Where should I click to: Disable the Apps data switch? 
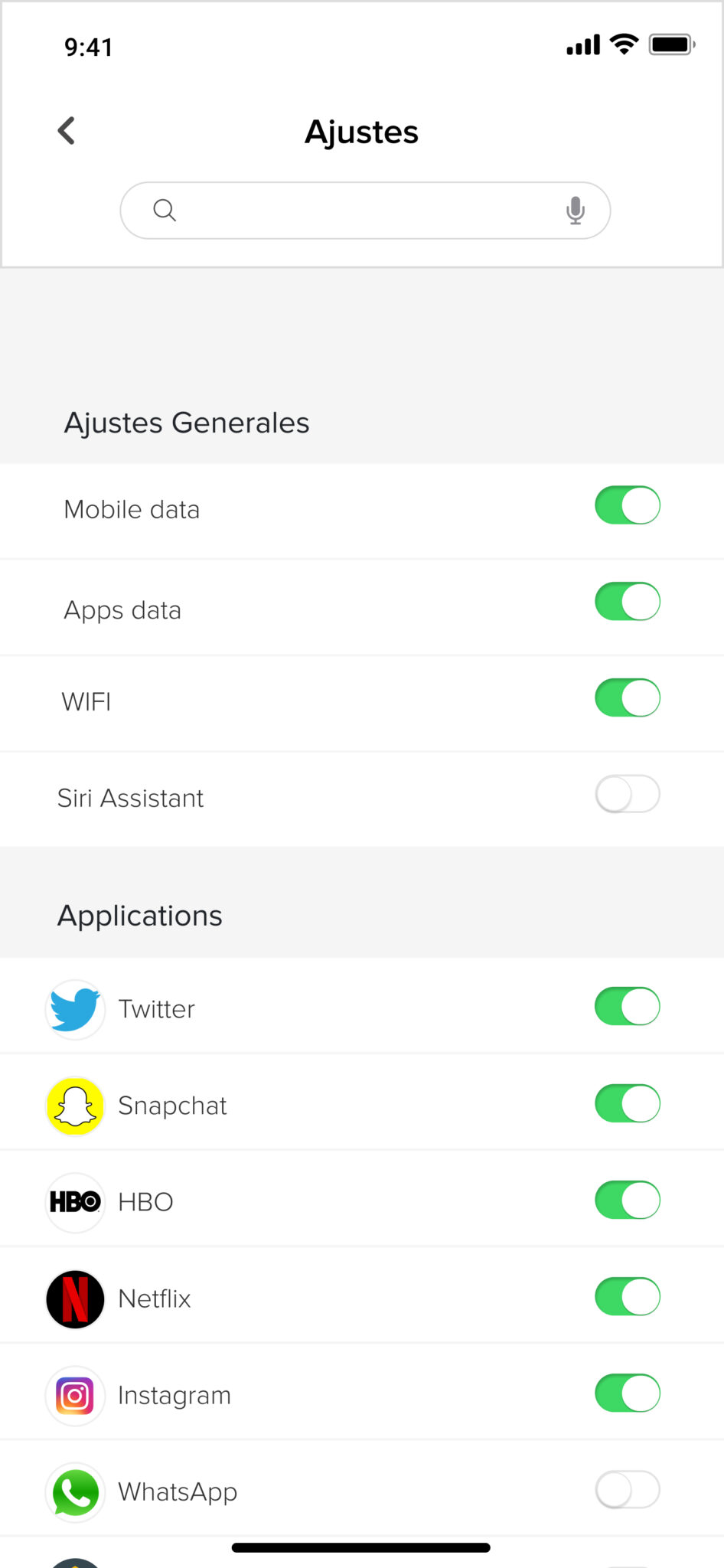pyautogui.click(x=628, y=602)
